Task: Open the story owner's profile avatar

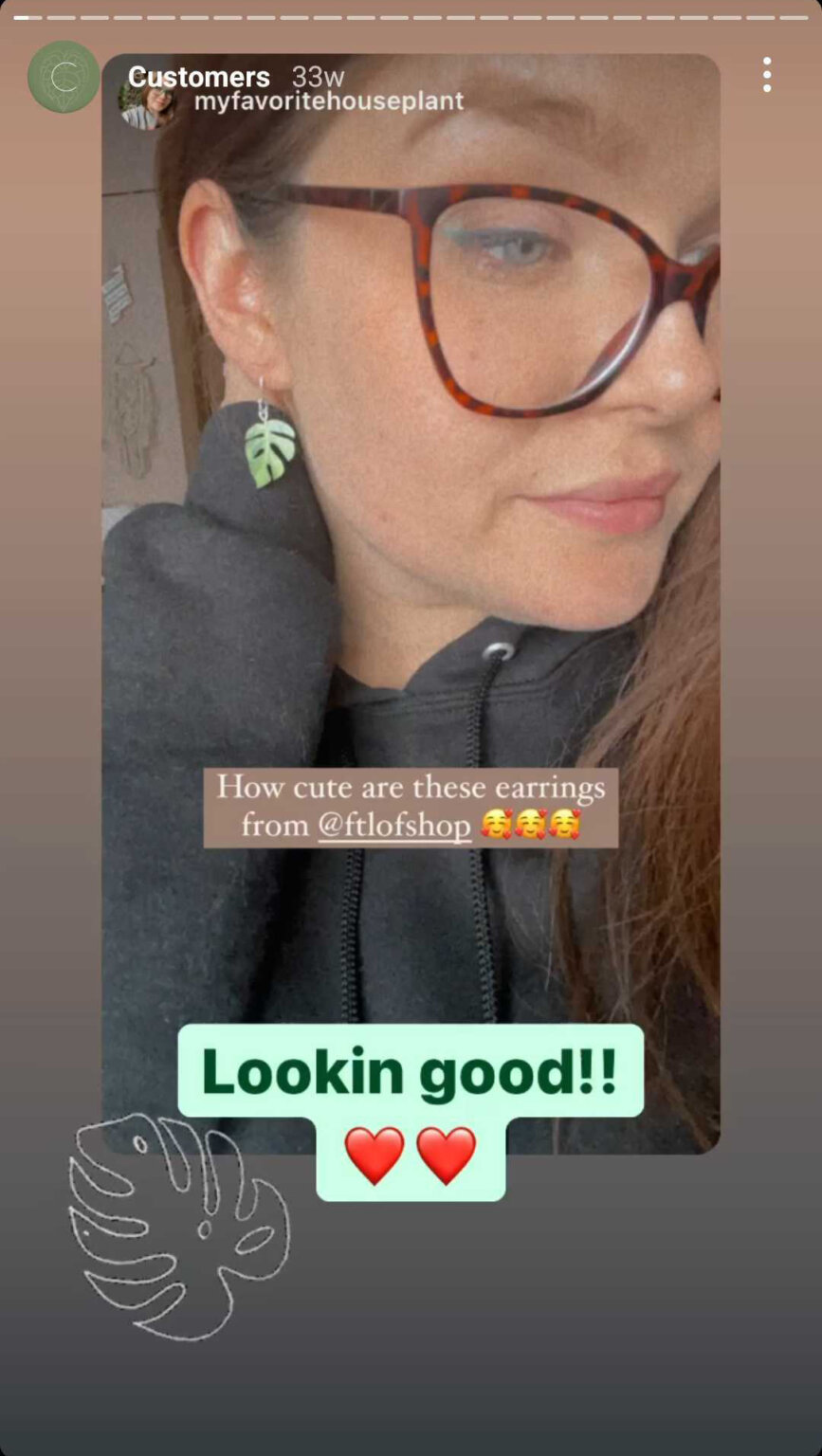Action: [64, 77]
